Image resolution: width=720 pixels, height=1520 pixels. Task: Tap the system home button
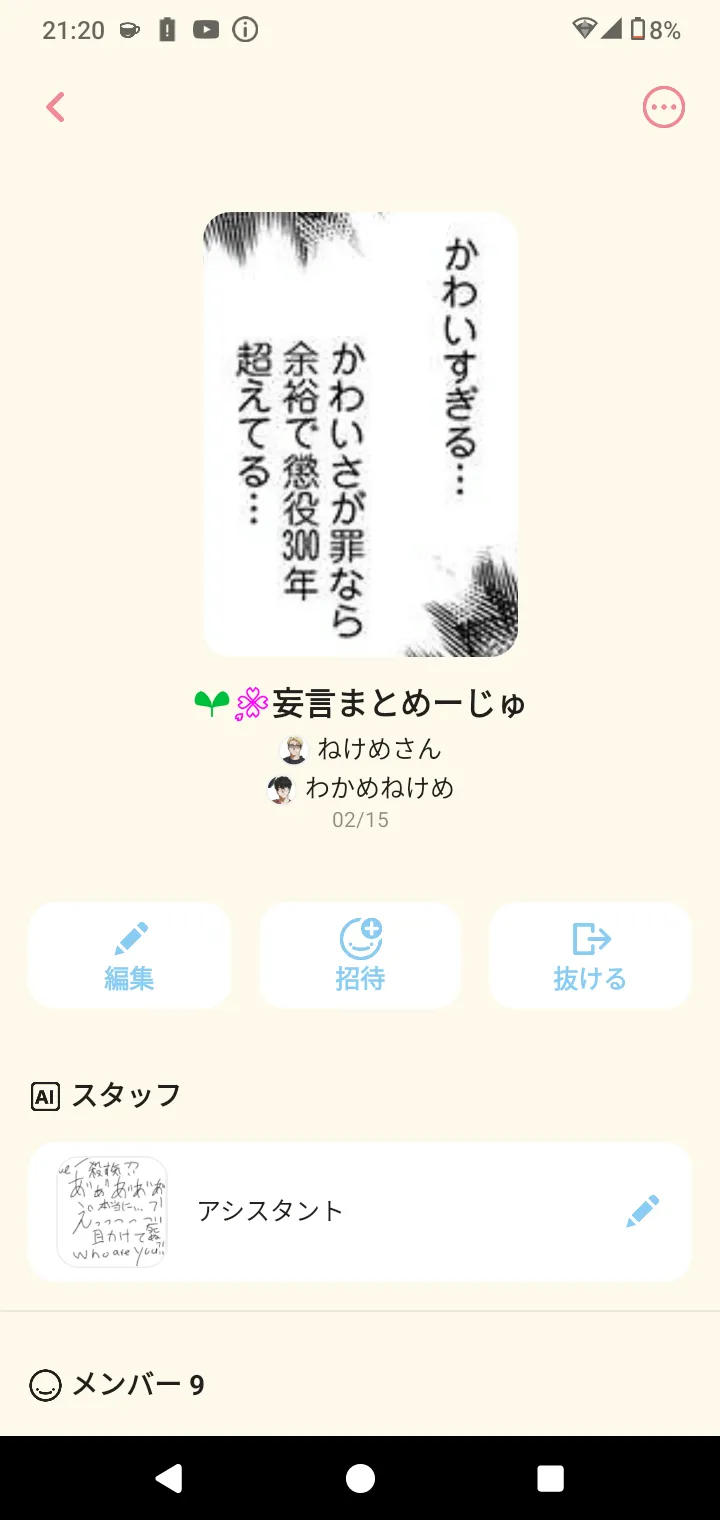coord(360,1478)
